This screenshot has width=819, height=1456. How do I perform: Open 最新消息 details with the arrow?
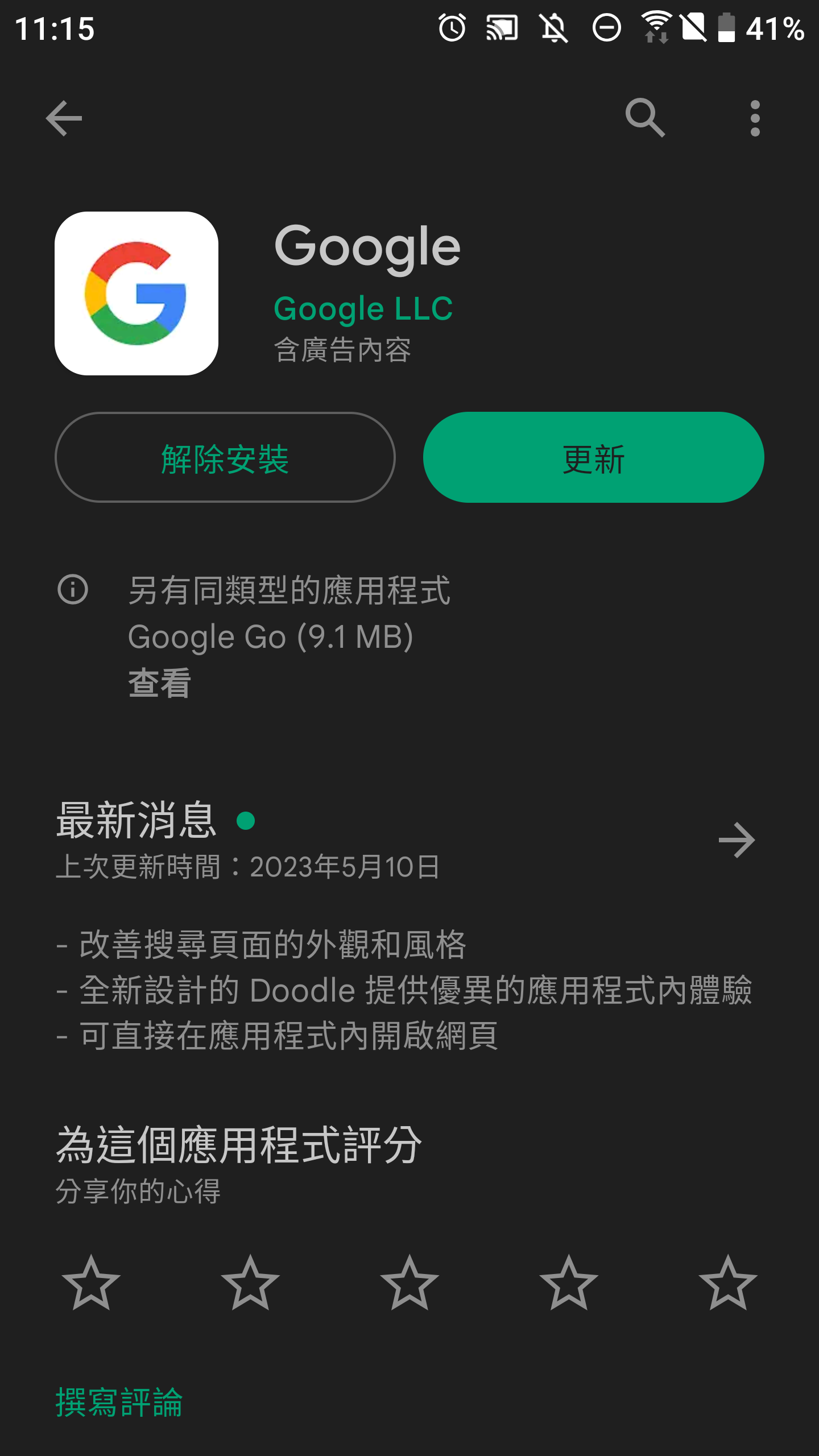point(737,840)
